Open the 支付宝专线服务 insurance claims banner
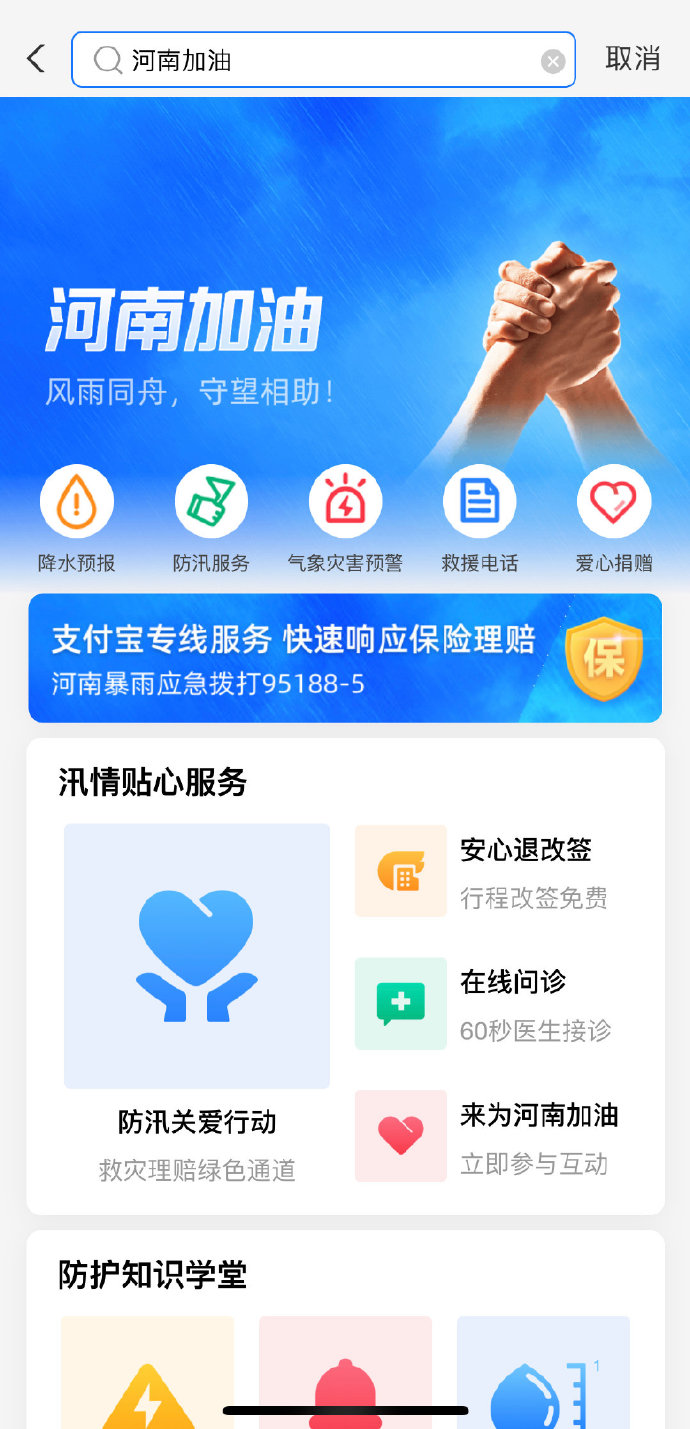690x1429 pixels. [345, 658]
